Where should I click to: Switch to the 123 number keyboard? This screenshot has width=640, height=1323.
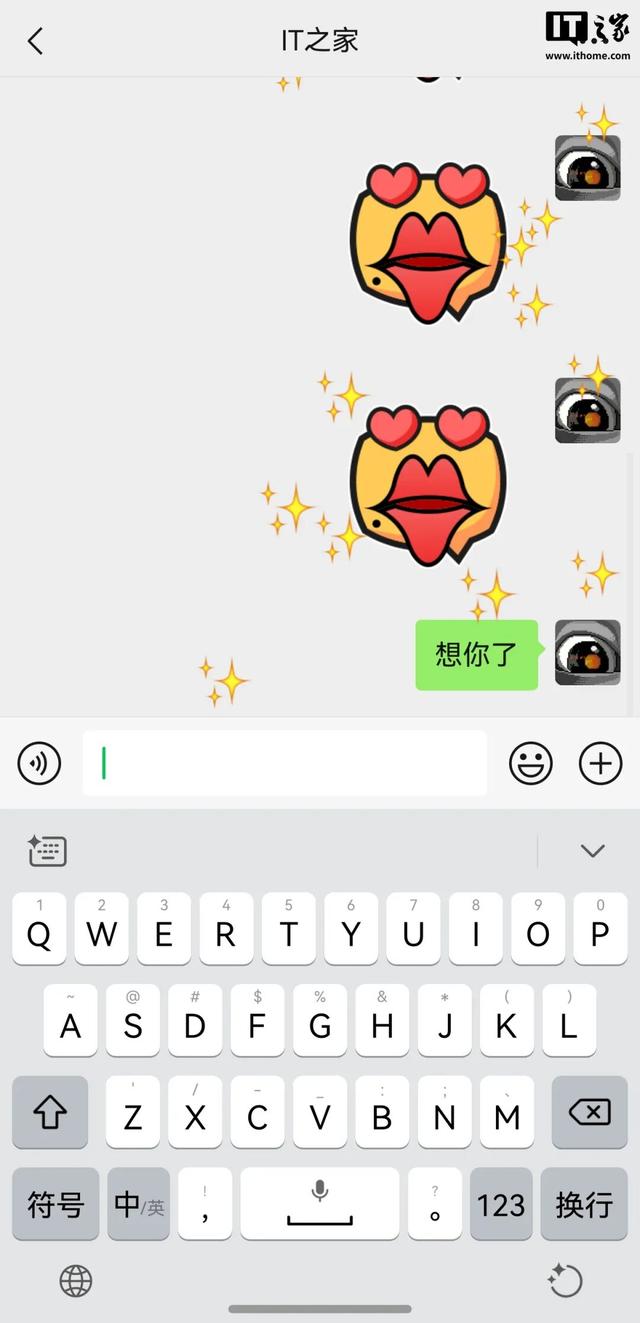(x=501, y=1204)
